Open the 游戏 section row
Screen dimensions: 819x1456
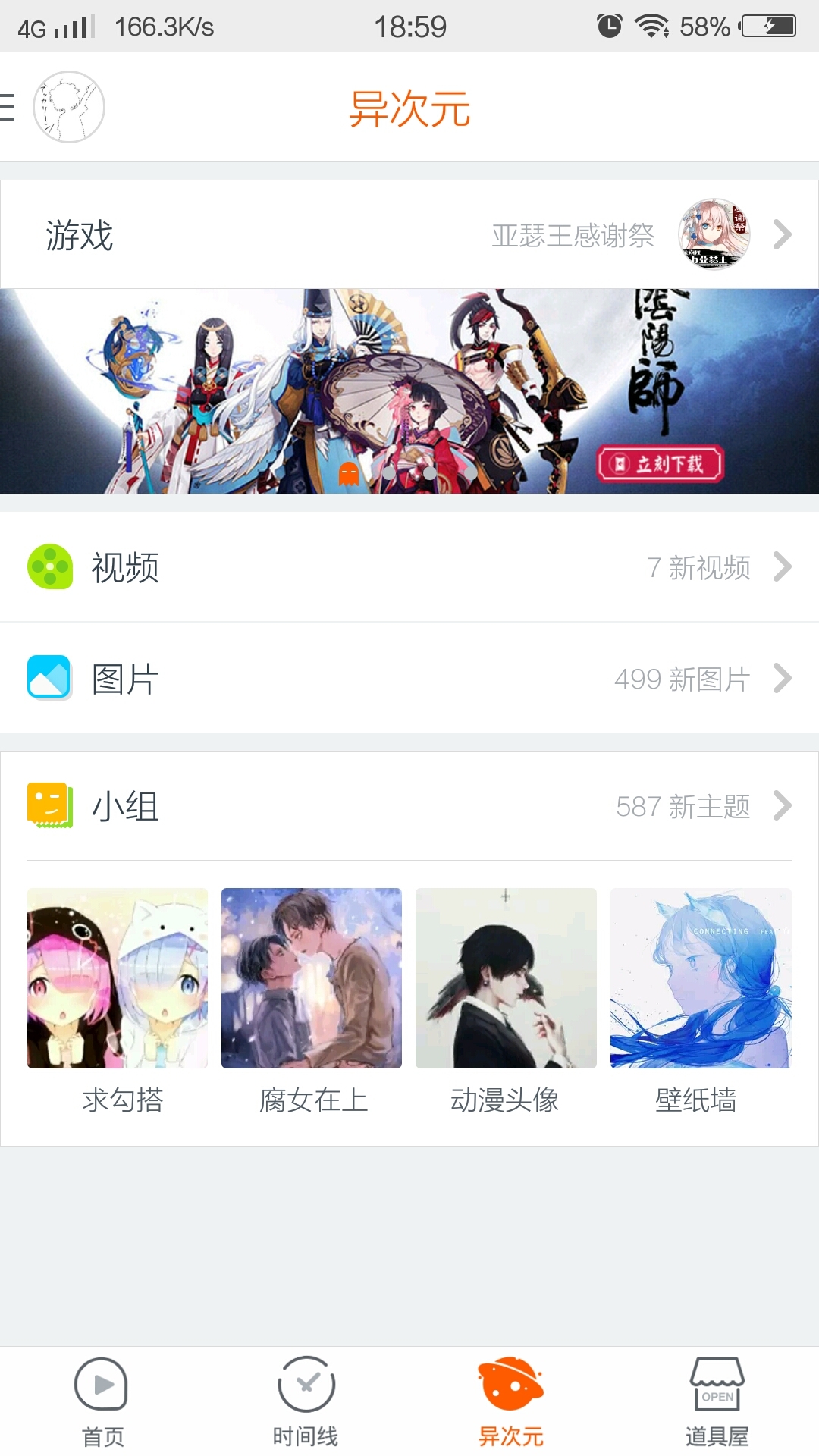coord(409,235)
